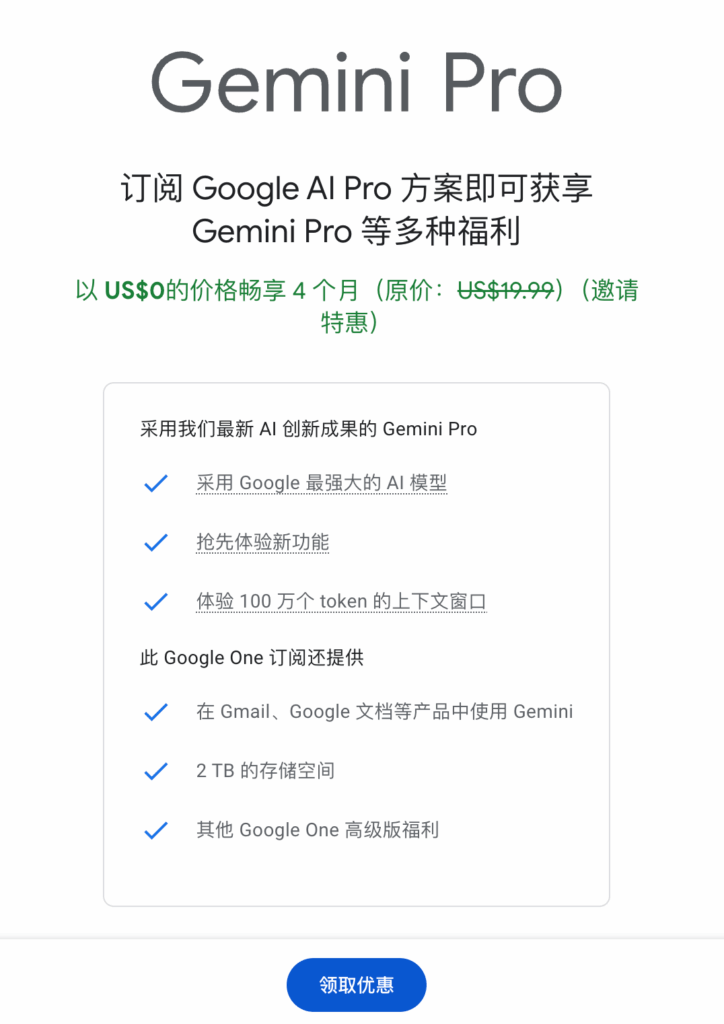Tap the 领取优惠 button
Image resolution: width=724 pixels, height=1024 pixels.
[x=356, y=985]
